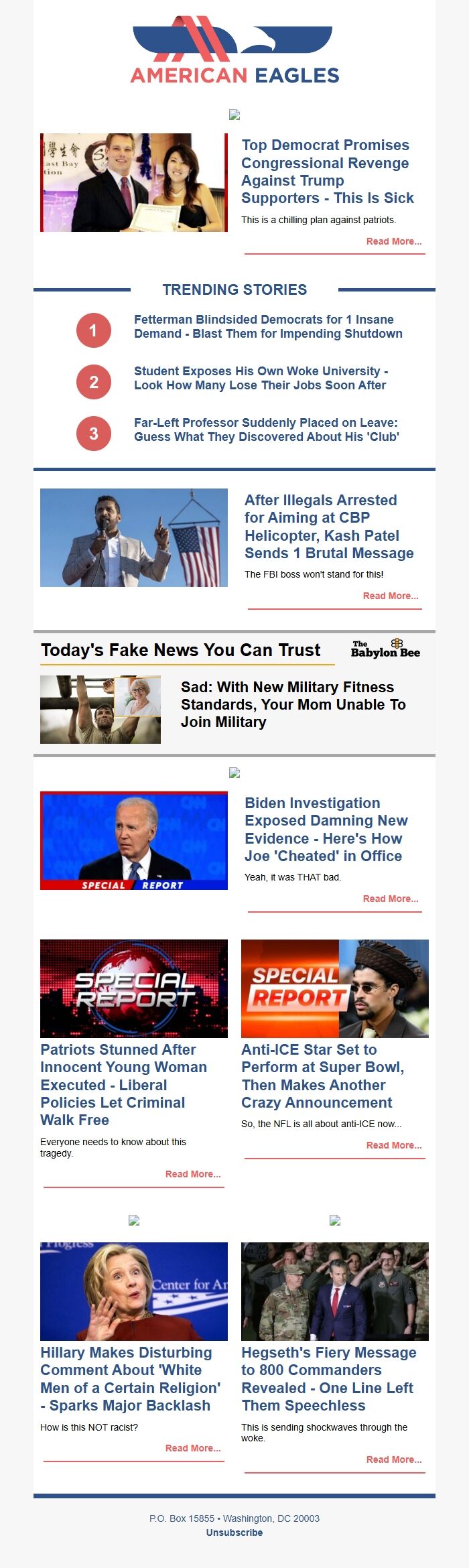Open the Top Democrat Promises Congressional Revenge headline
Image resolution: width=469 pixels, height=1568 pixels.
[328, 172]
